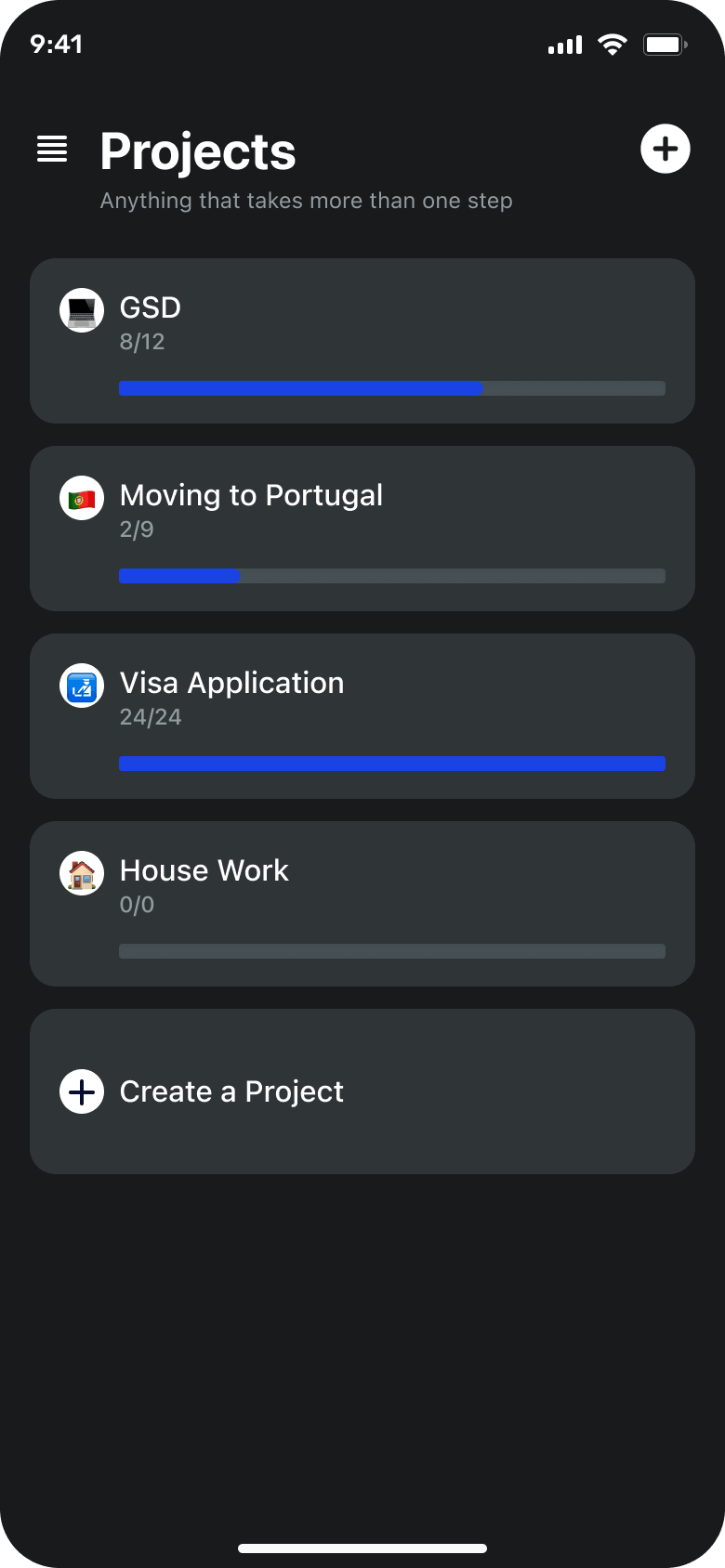This screenshot has height=1568, width=725.
Task: Click the house emoji icon for House Work
Action: click(81, 874)
